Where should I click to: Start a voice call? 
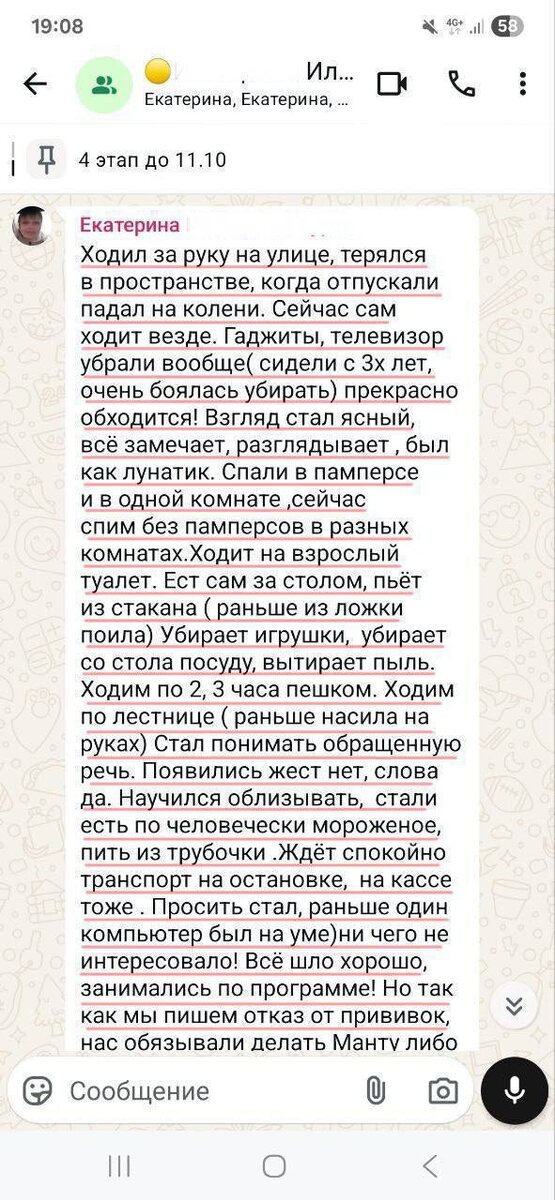click(x=461, y=84)
